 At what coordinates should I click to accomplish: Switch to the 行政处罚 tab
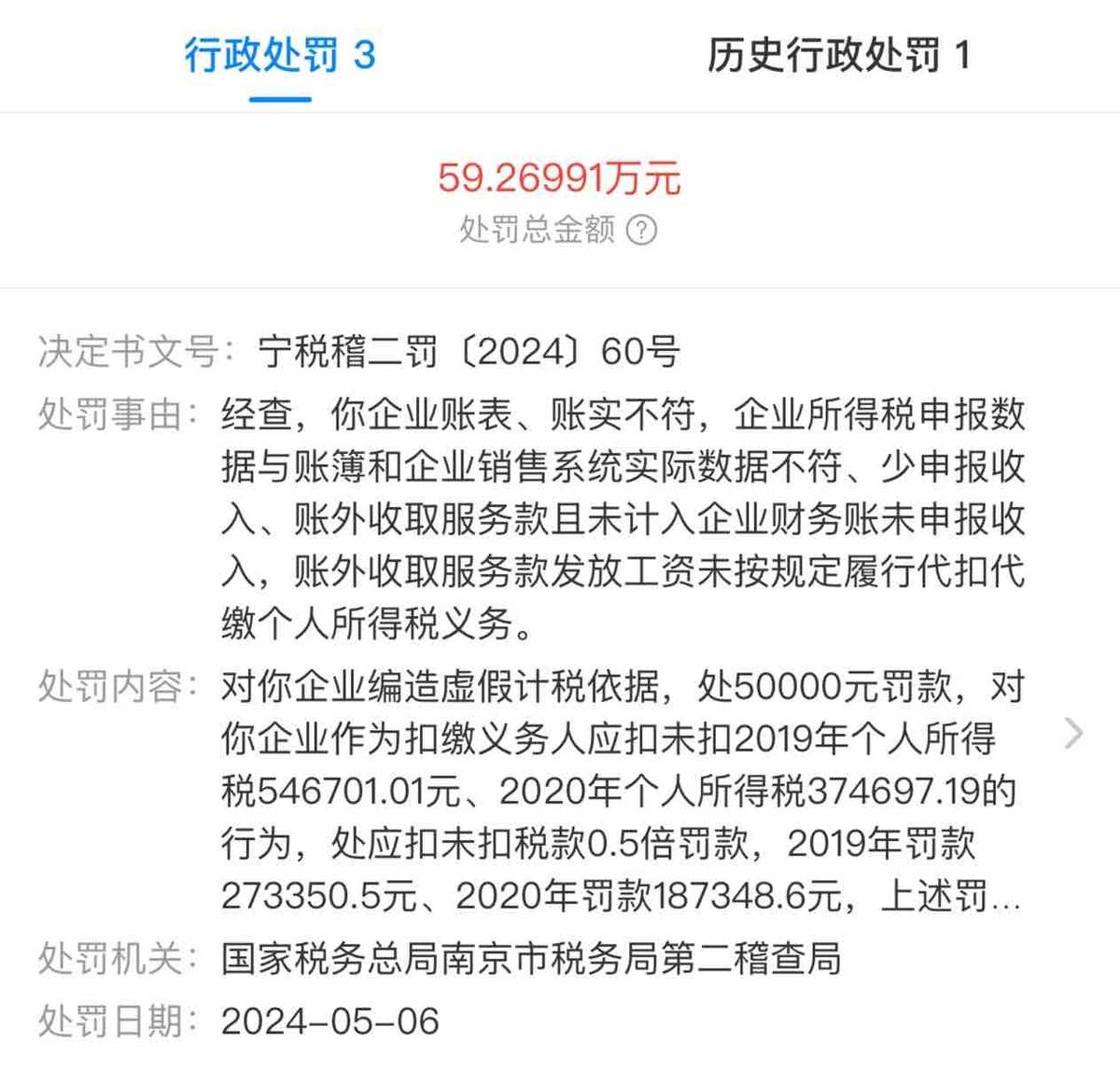[279, 56]
